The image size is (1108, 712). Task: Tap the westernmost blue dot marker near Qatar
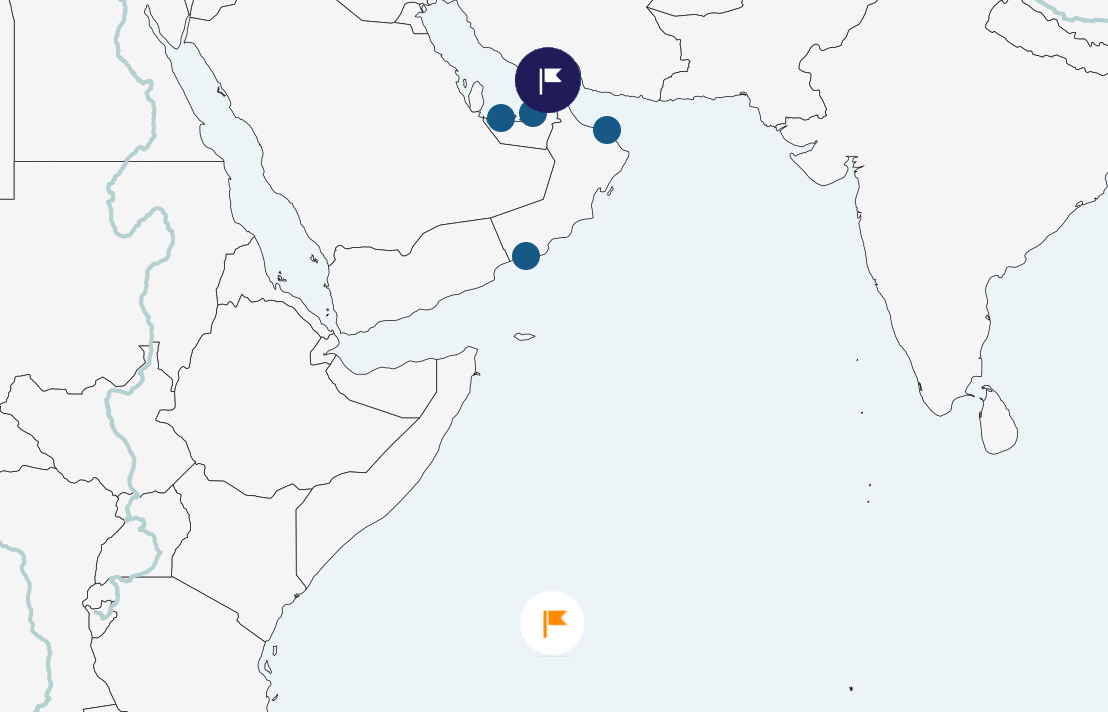tap(501, 118)
